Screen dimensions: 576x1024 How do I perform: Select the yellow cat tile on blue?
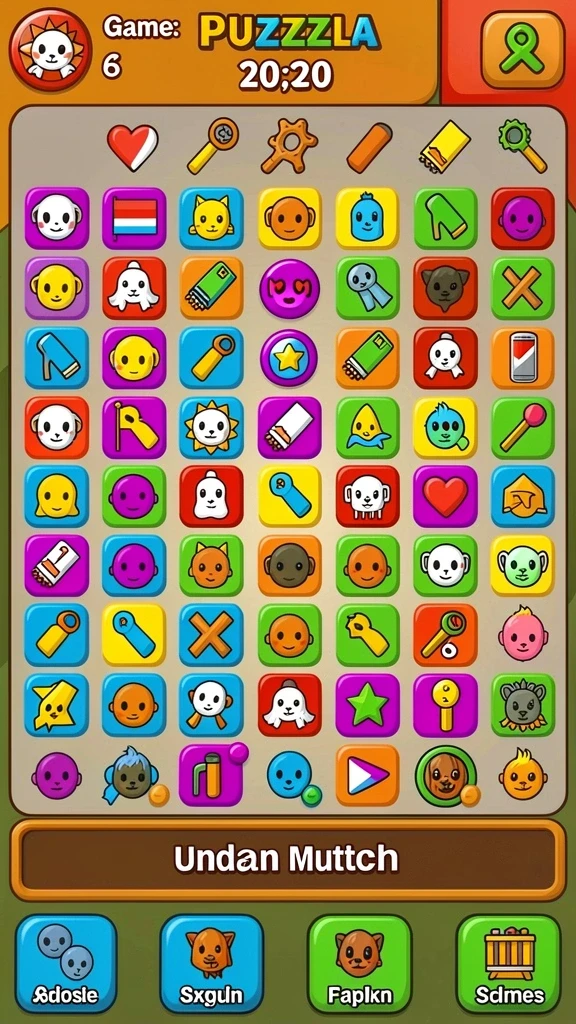click(x=212, y=218)
